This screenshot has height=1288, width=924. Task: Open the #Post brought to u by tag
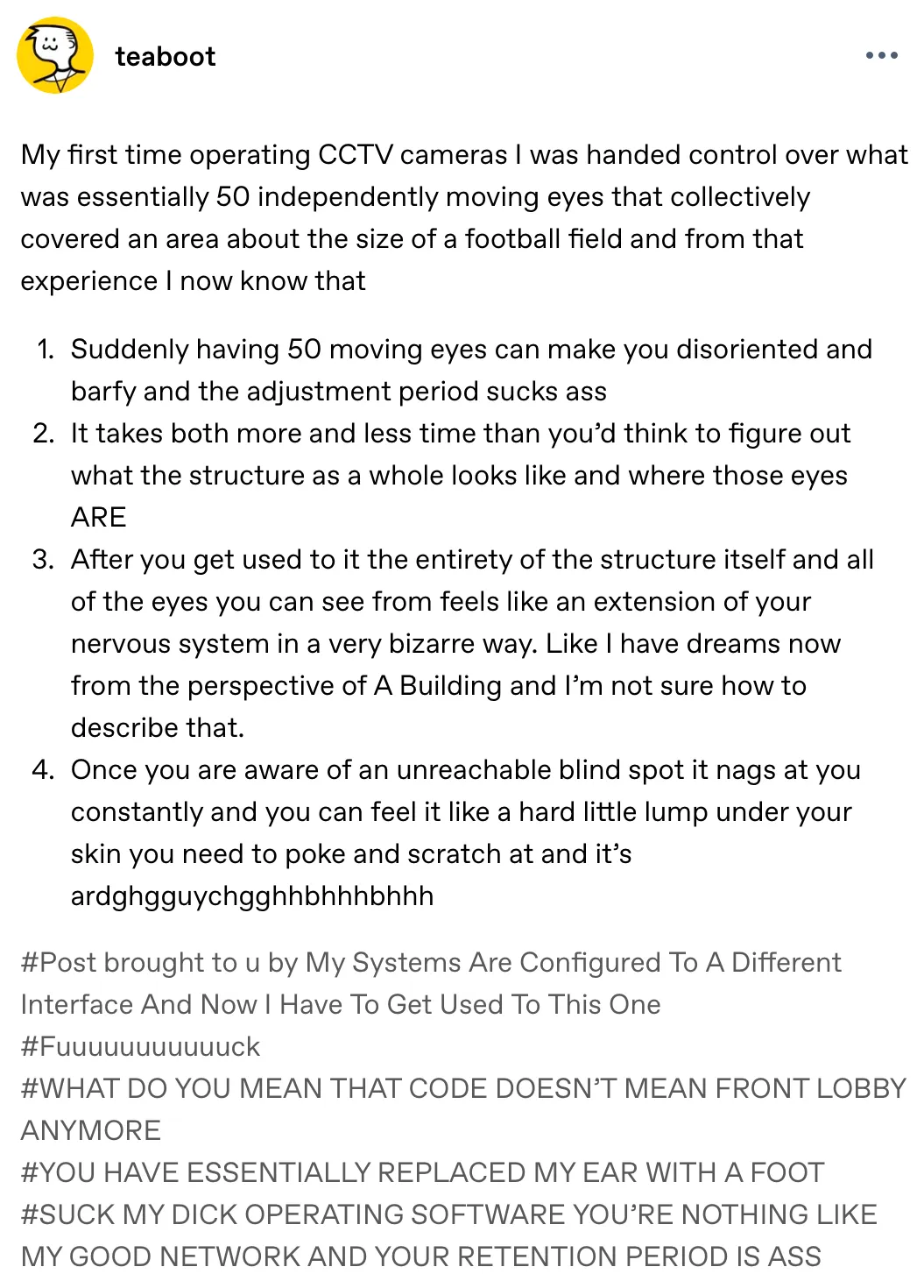point(429,963)
